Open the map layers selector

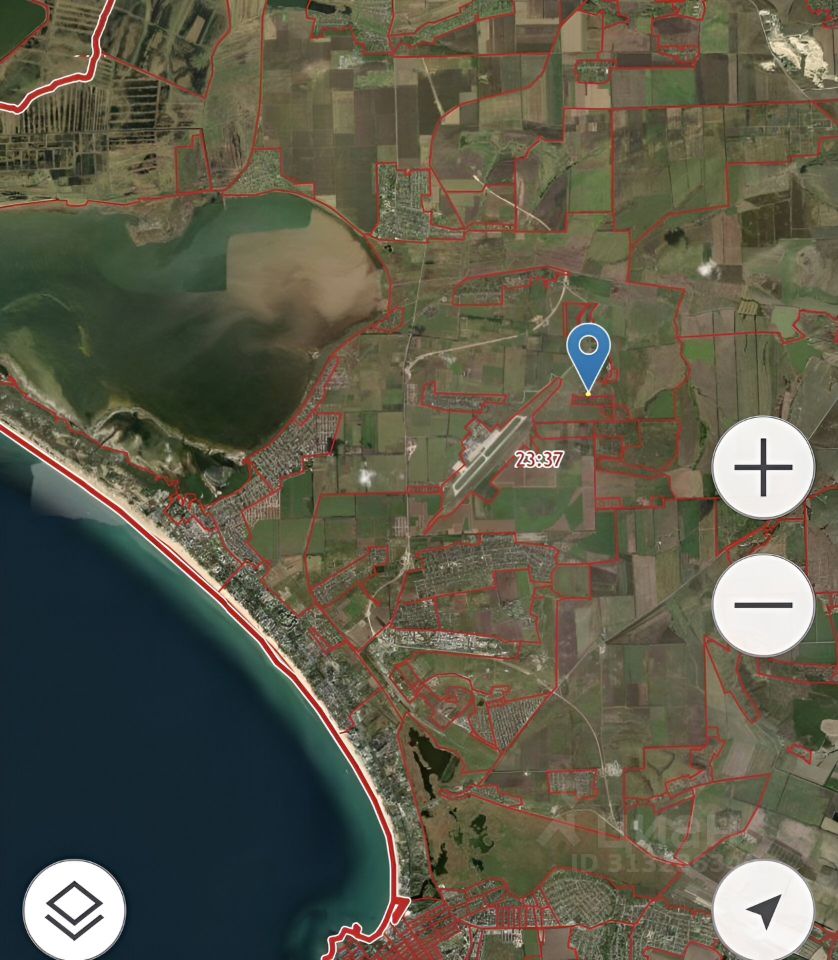pos(74,910)
